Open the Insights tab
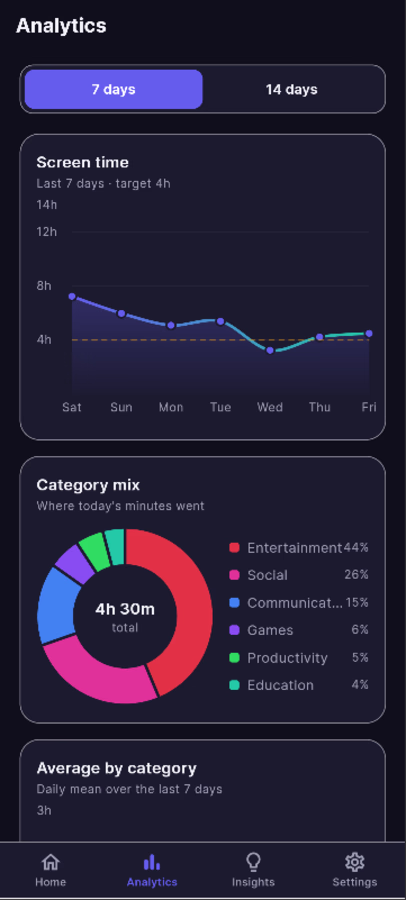Image resolution: width=406 pixels, height=900 pixels. (x=253, y=870)
